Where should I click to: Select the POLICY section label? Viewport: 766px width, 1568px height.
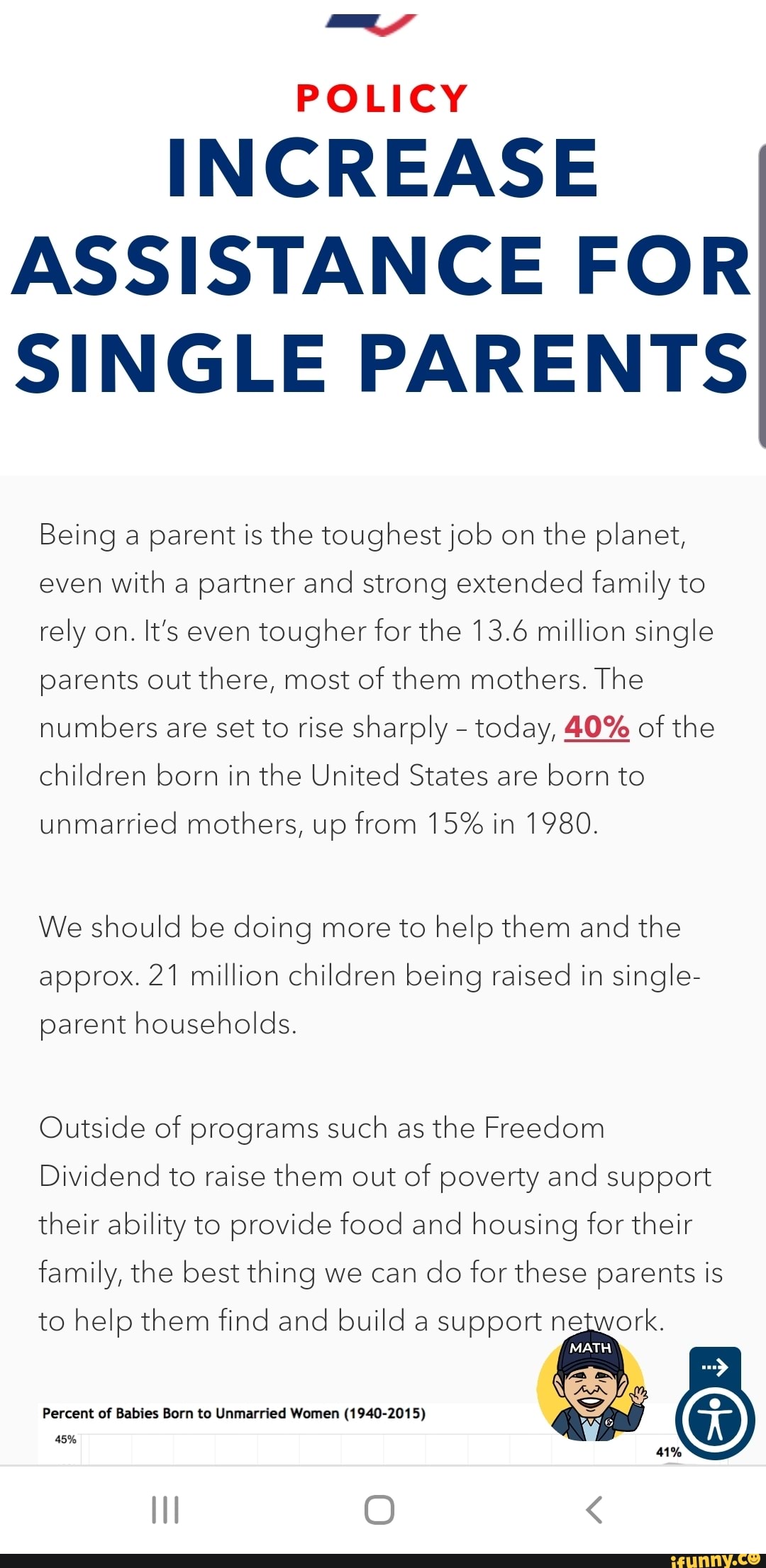(382, 98)
